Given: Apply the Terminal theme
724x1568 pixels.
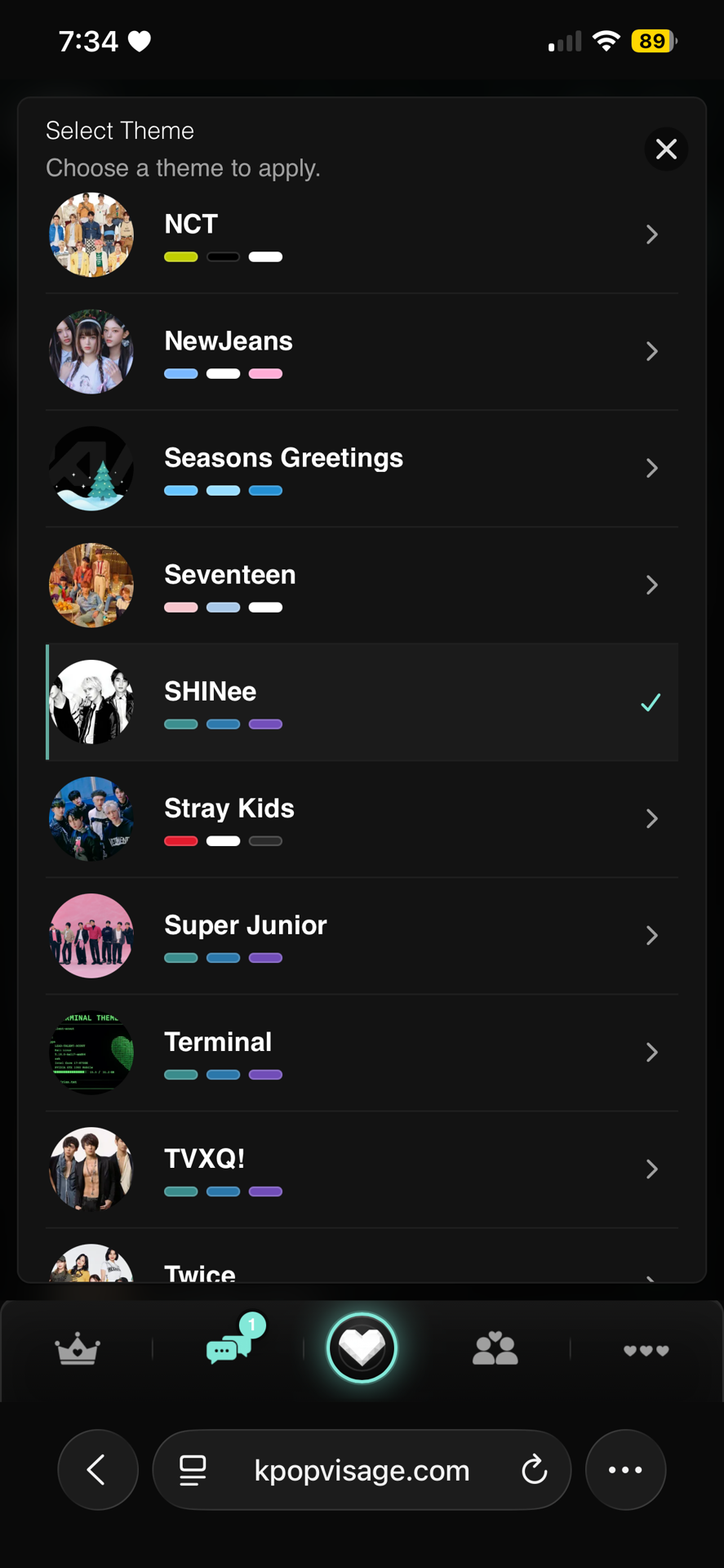Looking at the screenshot, I should point(362,1053).
